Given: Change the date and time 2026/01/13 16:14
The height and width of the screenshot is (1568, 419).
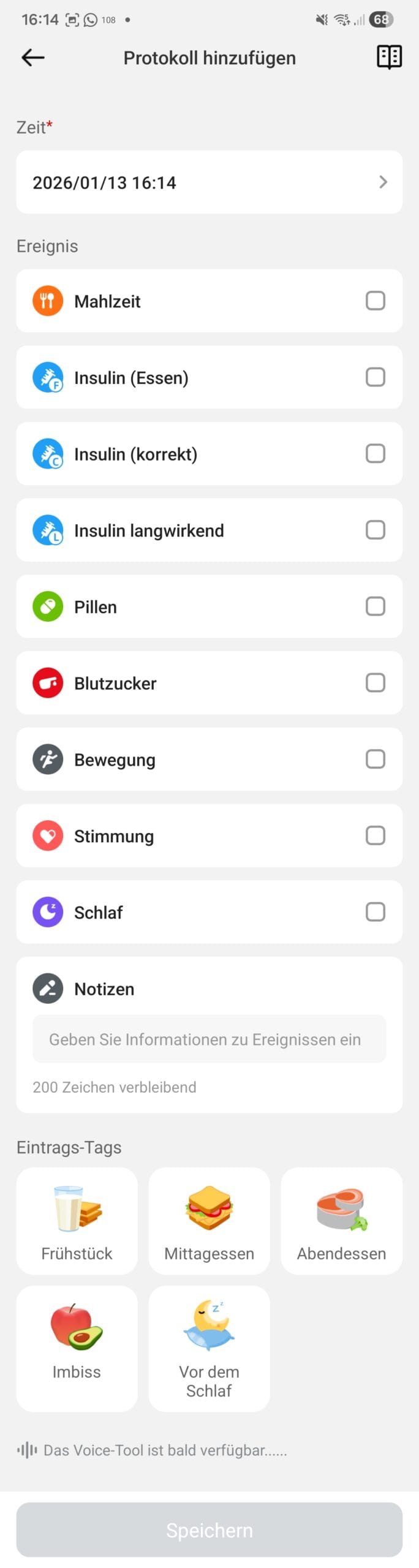Looking at the screenshot, I should (x=209, y=182).
